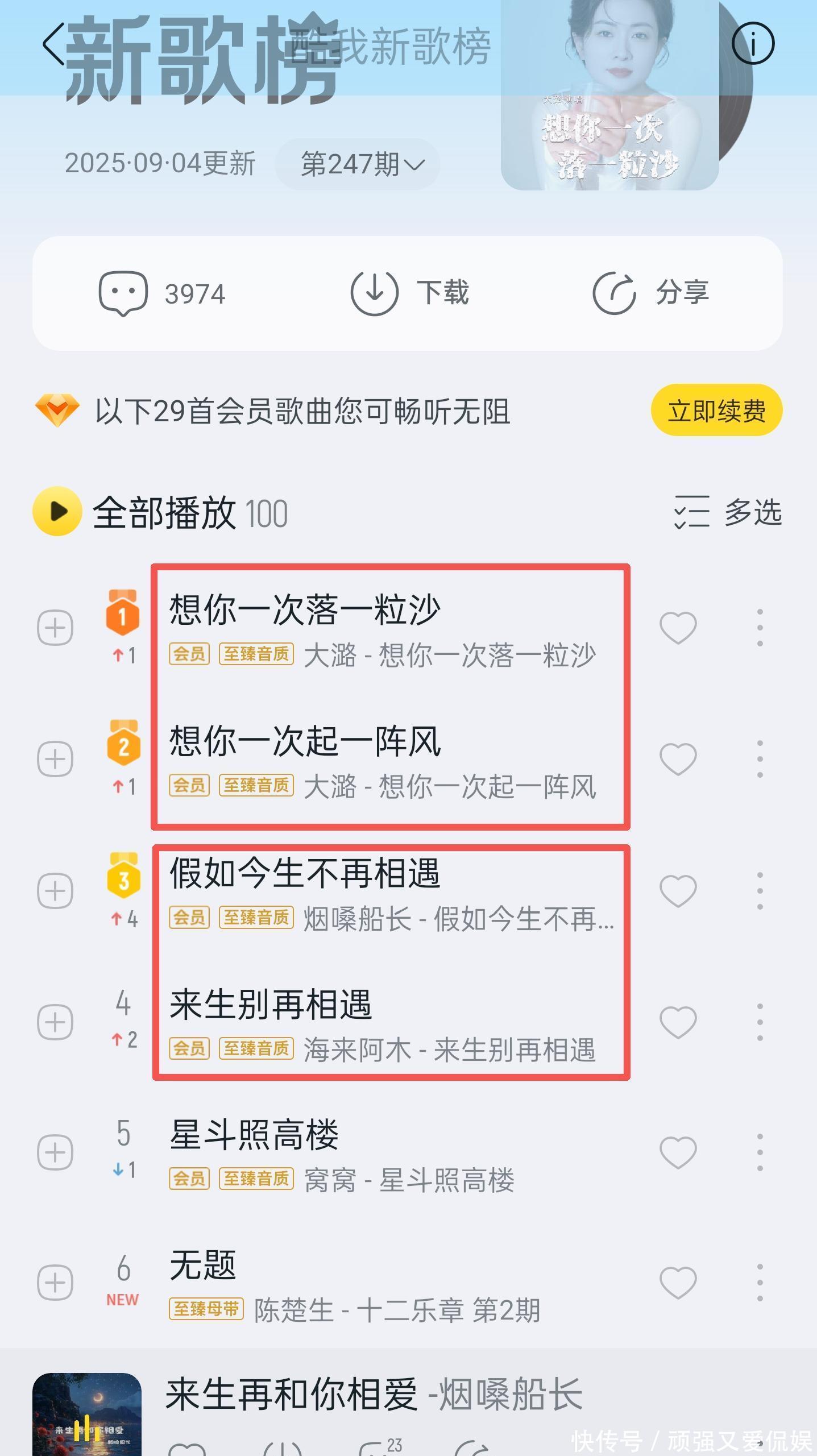
Task: Like the song 假如今生不再相遇
Action: pos(678,891)
